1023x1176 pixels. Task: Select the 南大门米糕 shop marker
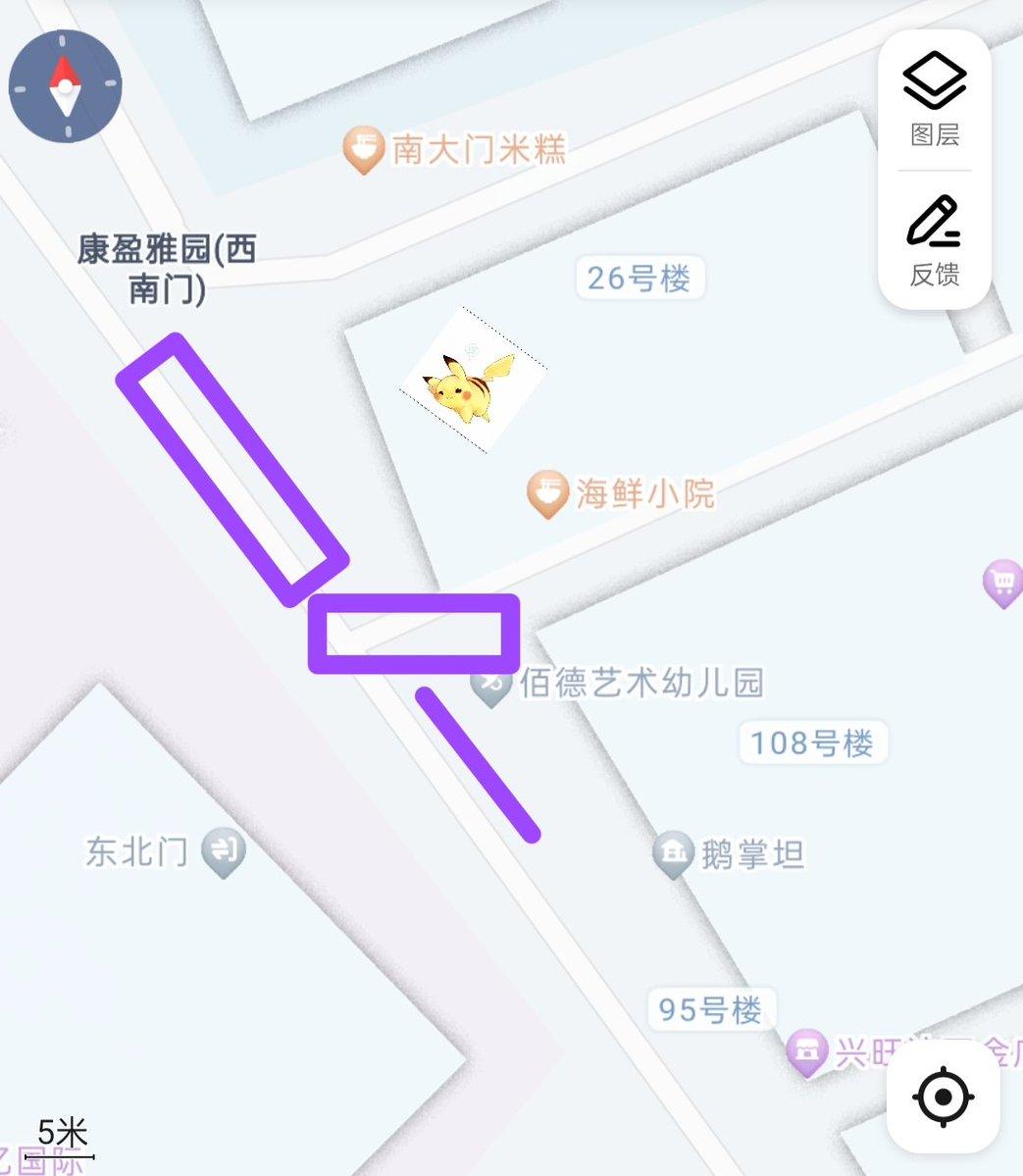(363, 147)
